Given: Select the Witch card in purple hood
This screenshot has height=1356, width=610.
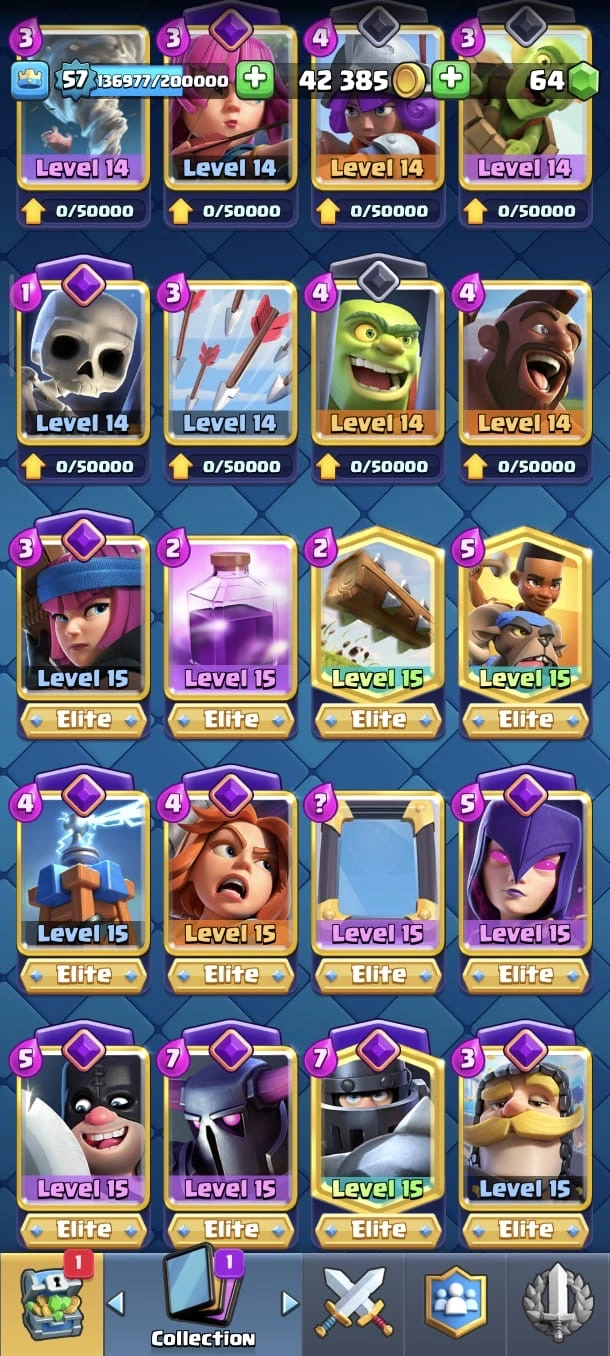Looking at the screenshot, I should click(525, 875).
